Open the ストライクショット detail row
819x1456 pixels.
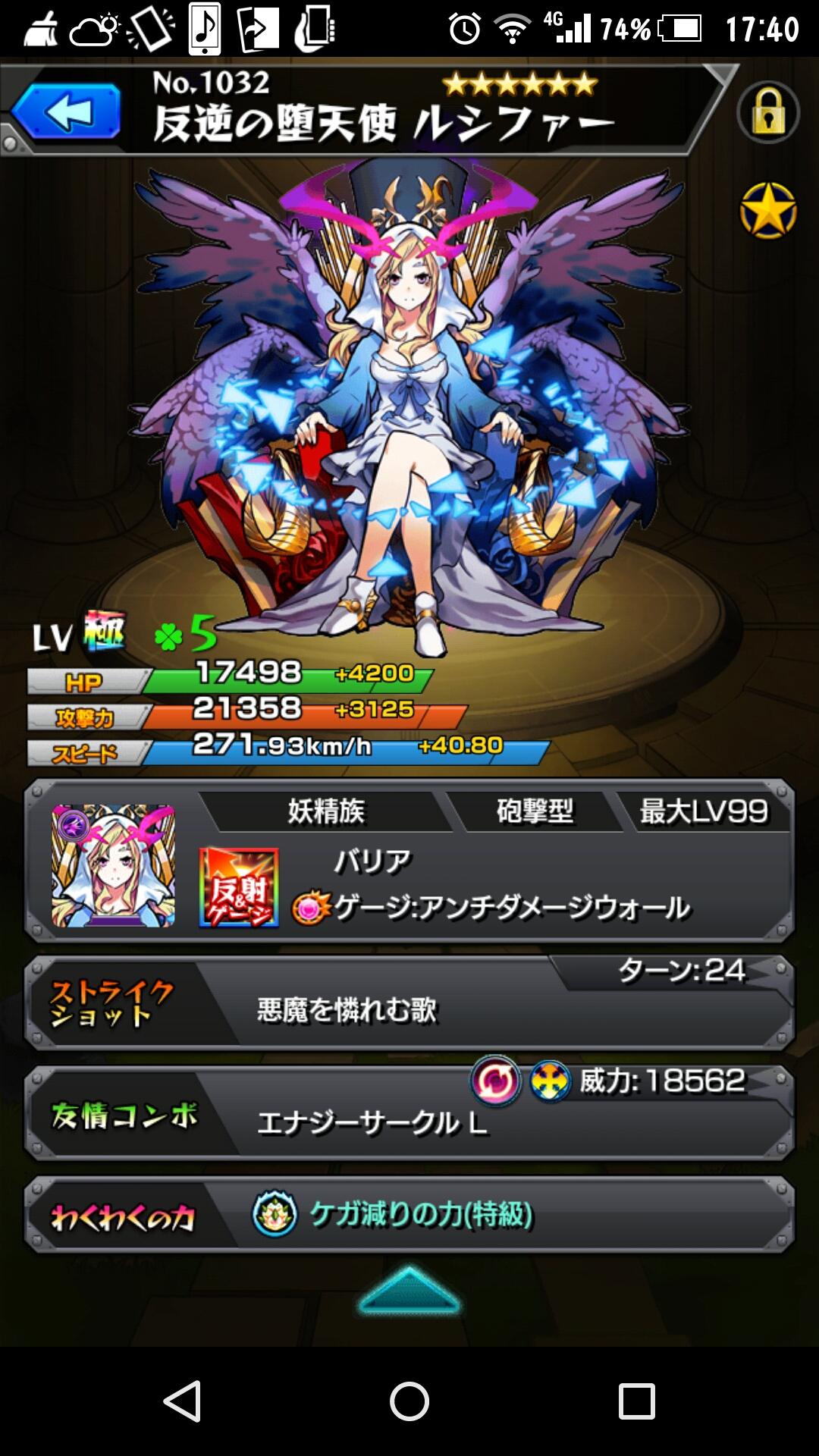click(409, 1003)
